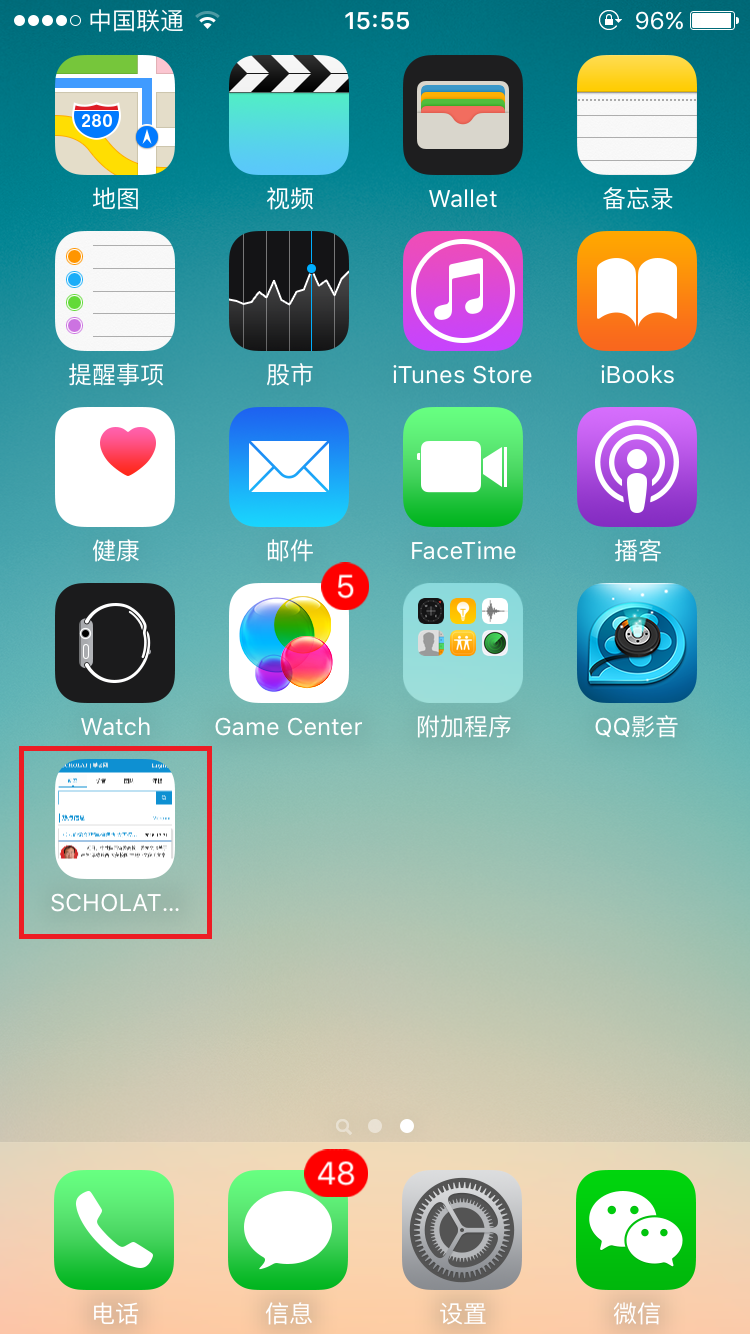The width and height of the screenshot is (750, 1334).
Task: Launch 提醒事项 Reminders
Action: 115,291
